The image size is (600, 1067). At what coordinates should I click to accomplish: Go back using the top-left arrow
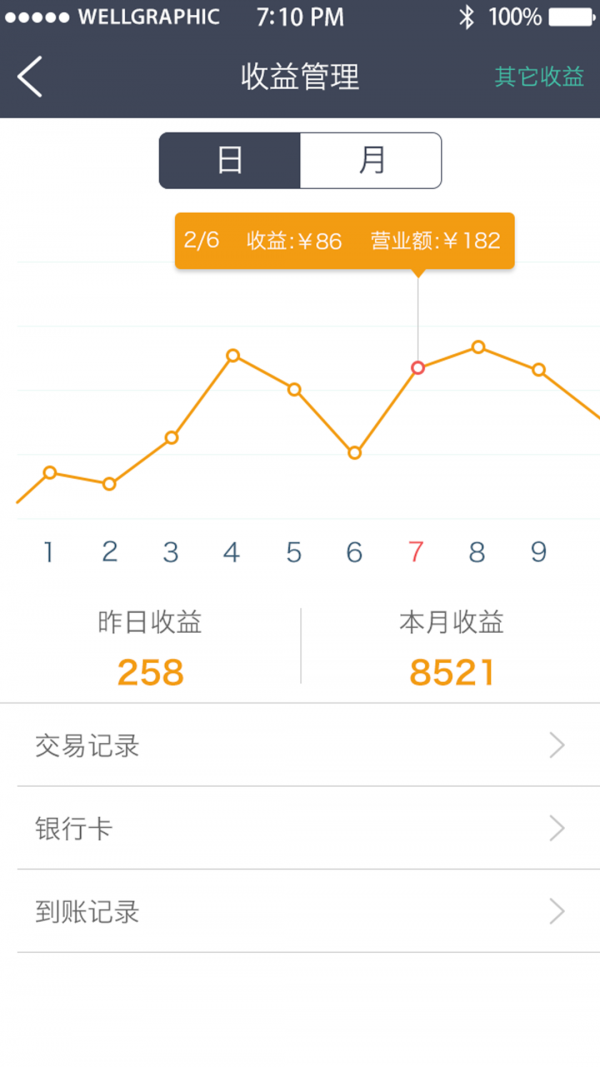click(30, 76)
